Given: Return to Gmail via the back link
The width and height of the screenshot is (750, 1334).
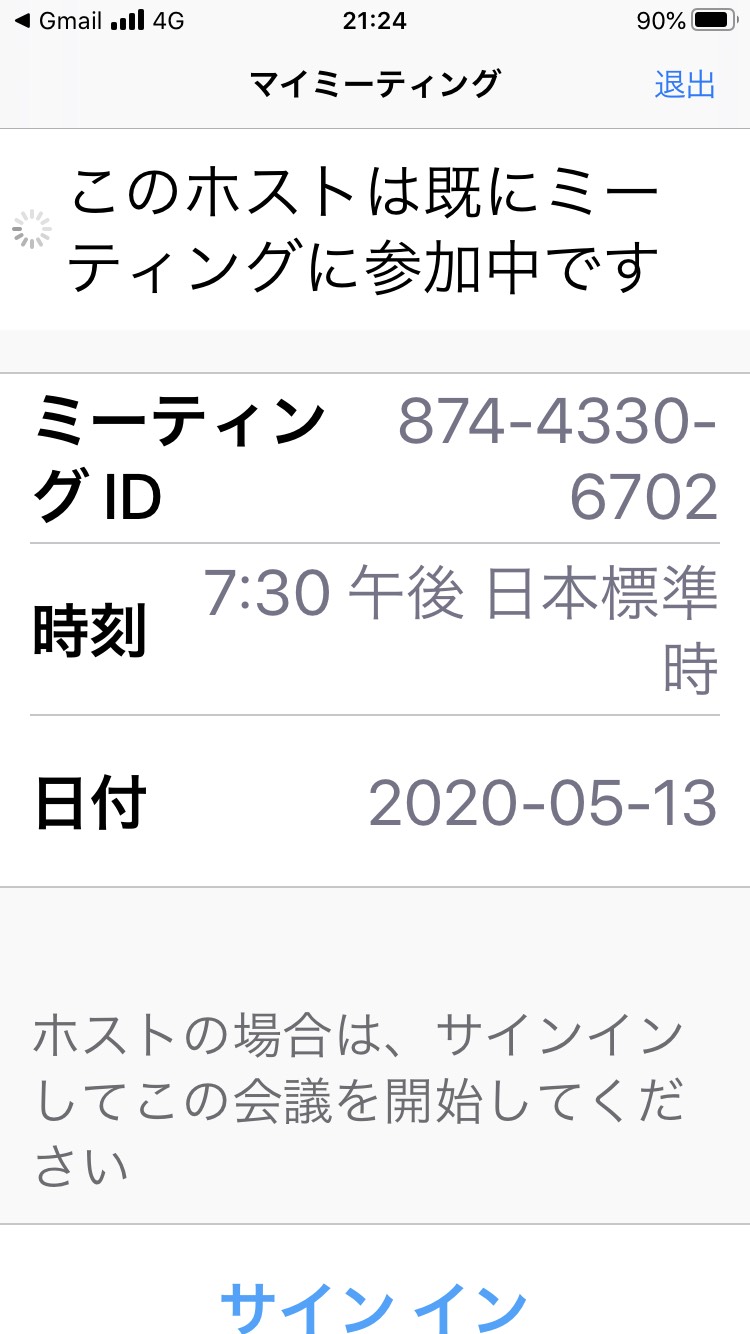Looking at the screenshot, I should tap(61, 21).
